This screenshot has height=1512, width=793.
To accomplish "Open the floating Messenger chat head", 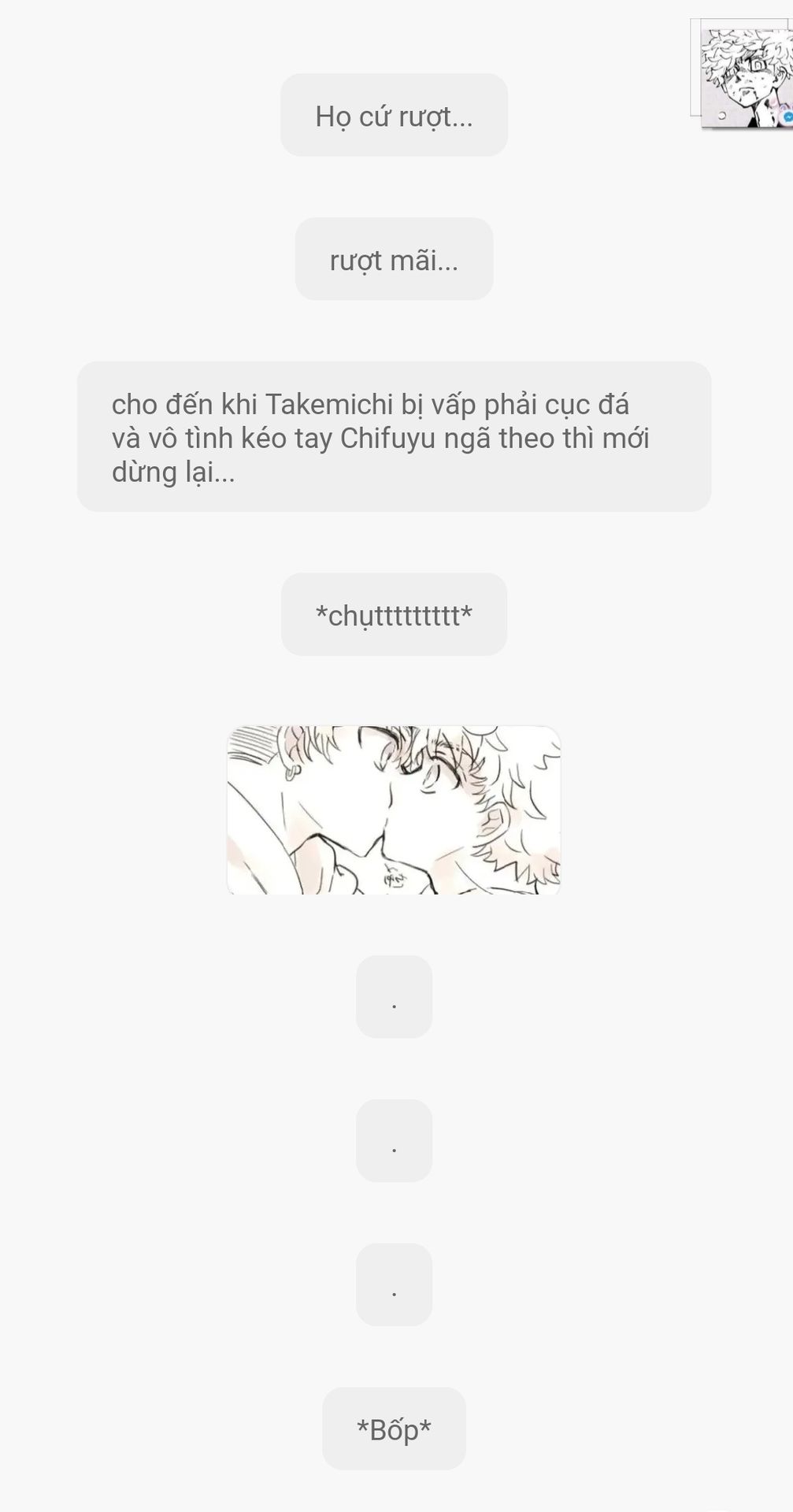I will coord(745,77).
